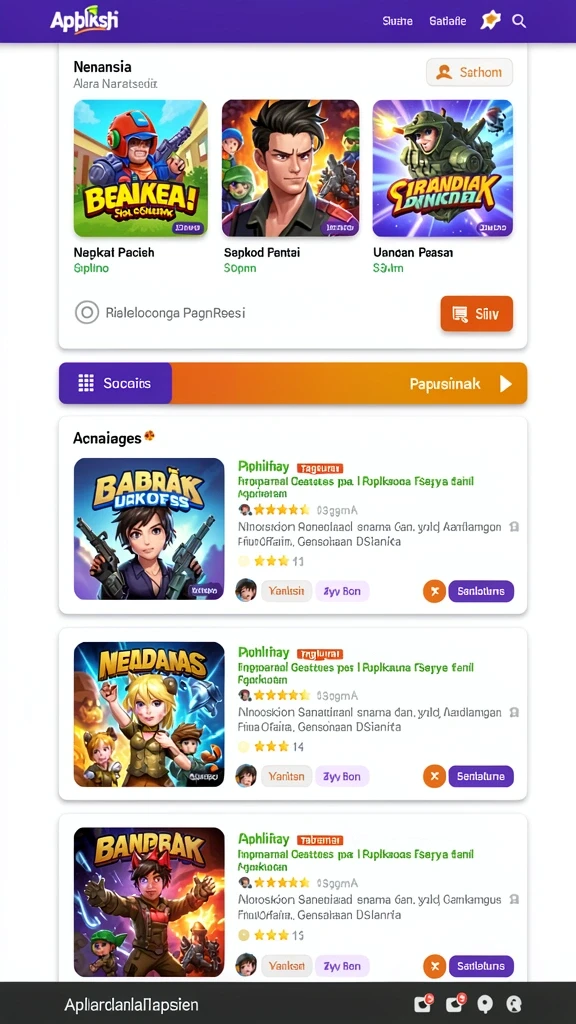Tap the Yanlkan chip on the Banprak card
The image size is (576, 1024).
(287, 965)
